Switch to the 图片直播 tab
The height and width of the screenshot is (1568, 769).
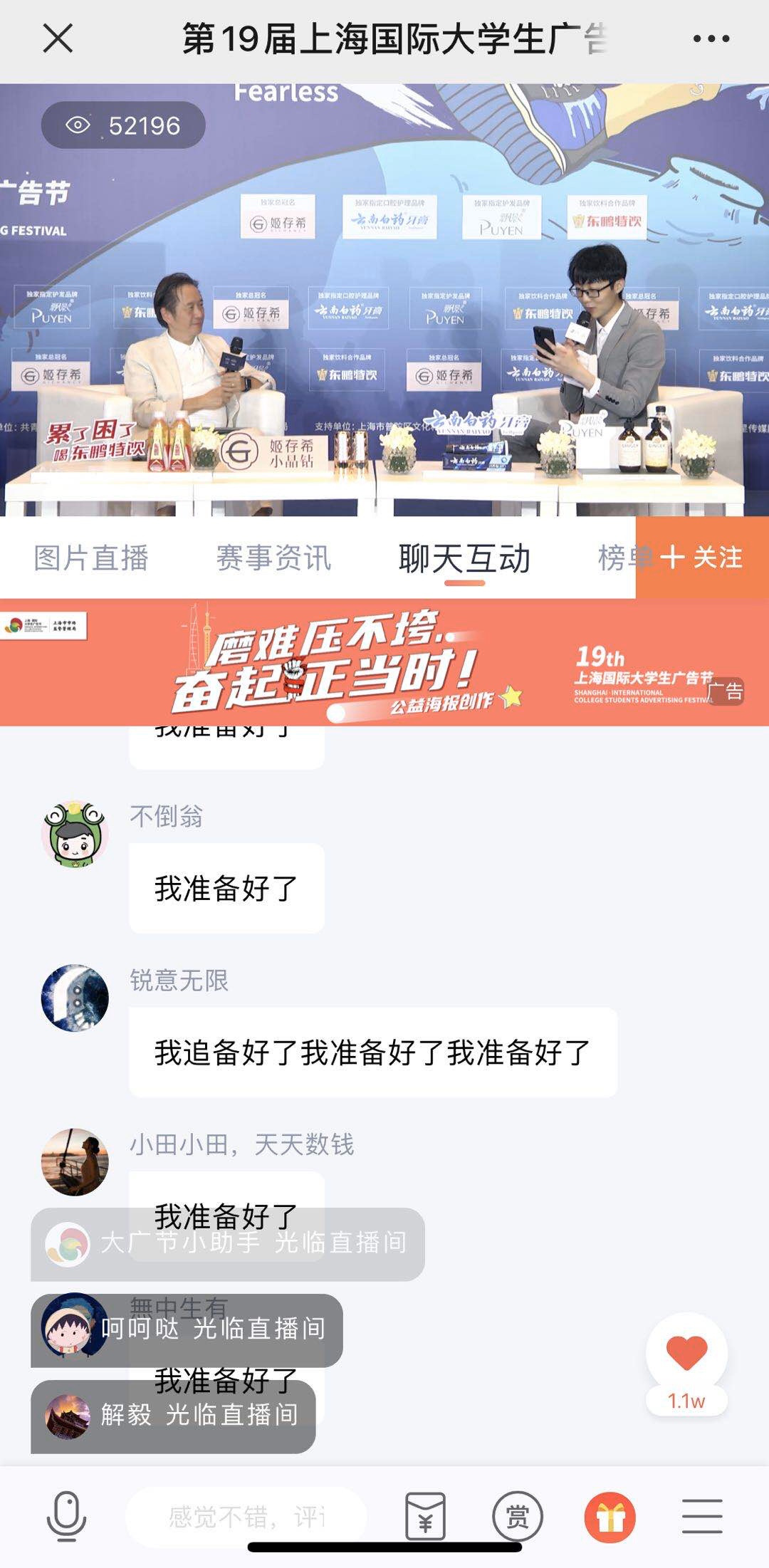91,558
